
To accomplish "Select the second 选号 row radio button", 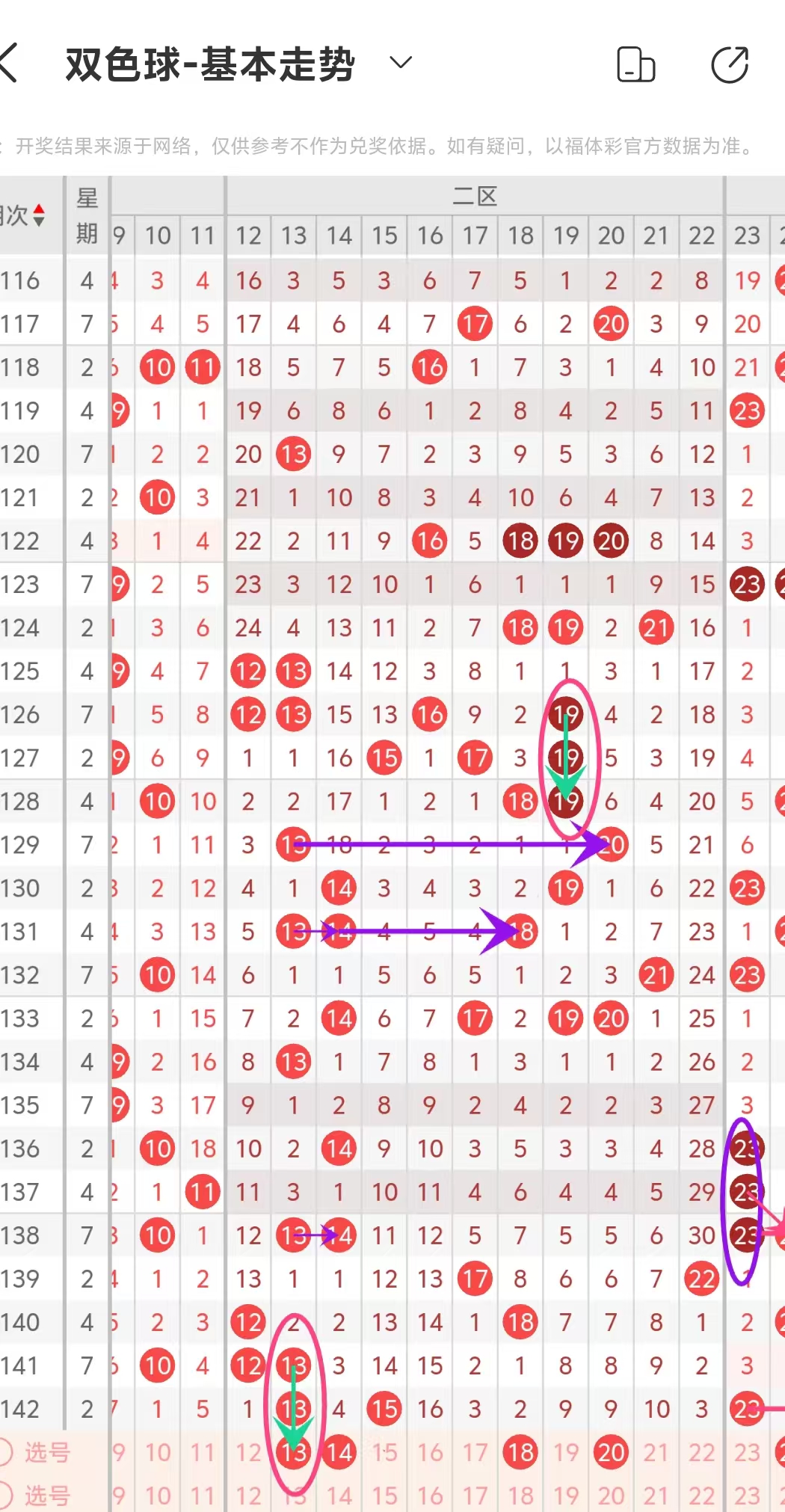I will (6, 1496).
